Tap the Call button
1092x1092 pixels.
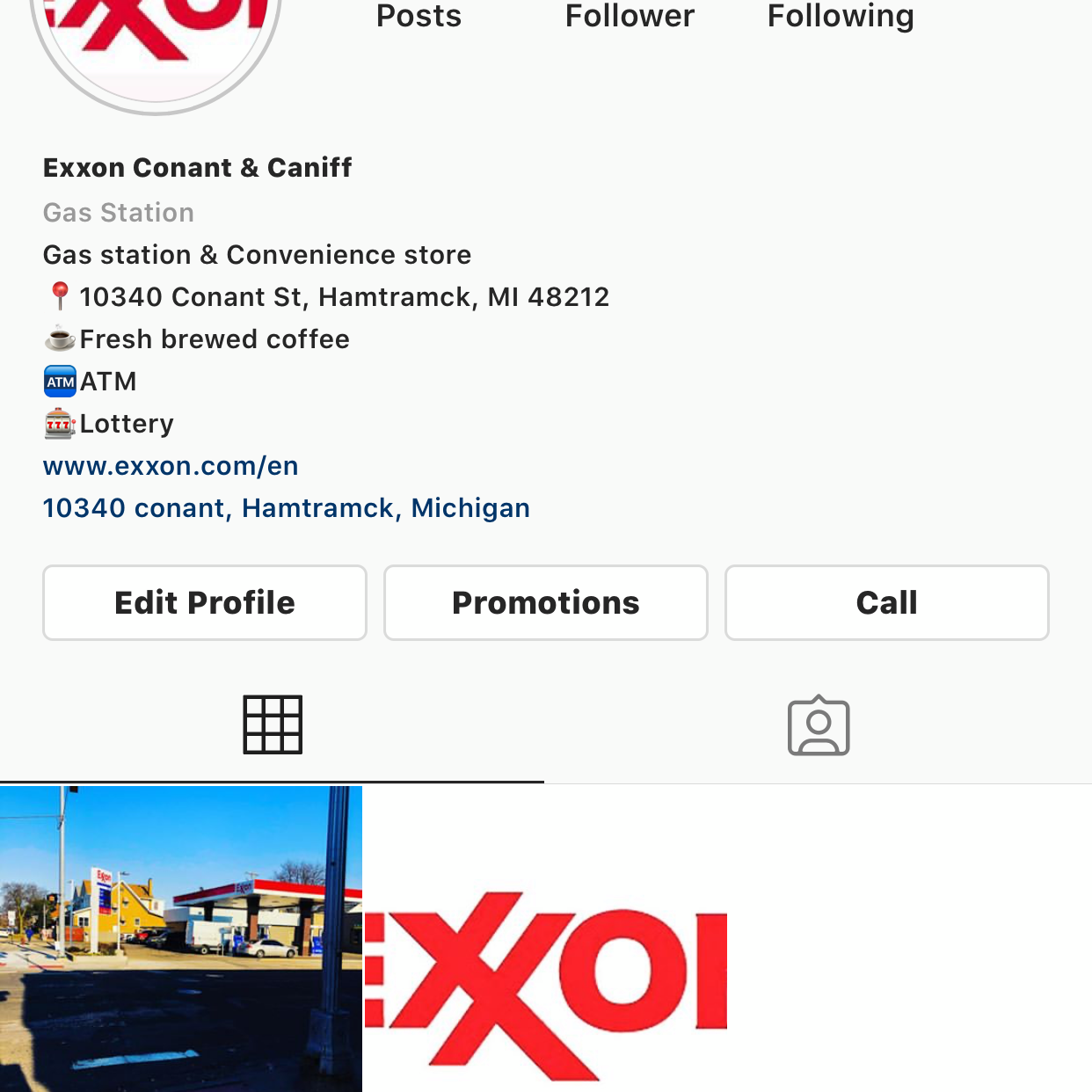point(887,603)
